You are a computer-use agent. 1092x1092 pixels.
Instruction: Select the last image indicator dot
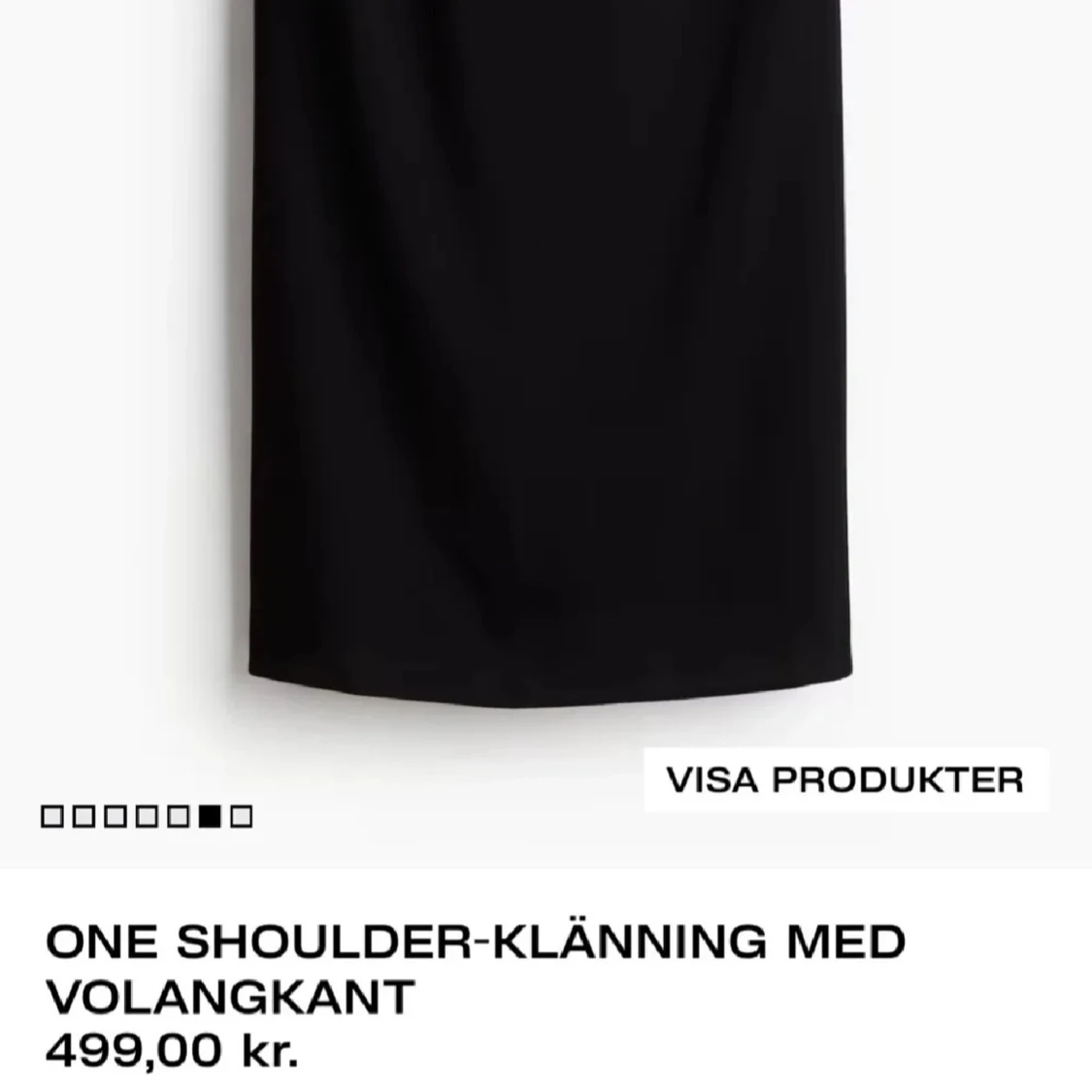(242, 816)
